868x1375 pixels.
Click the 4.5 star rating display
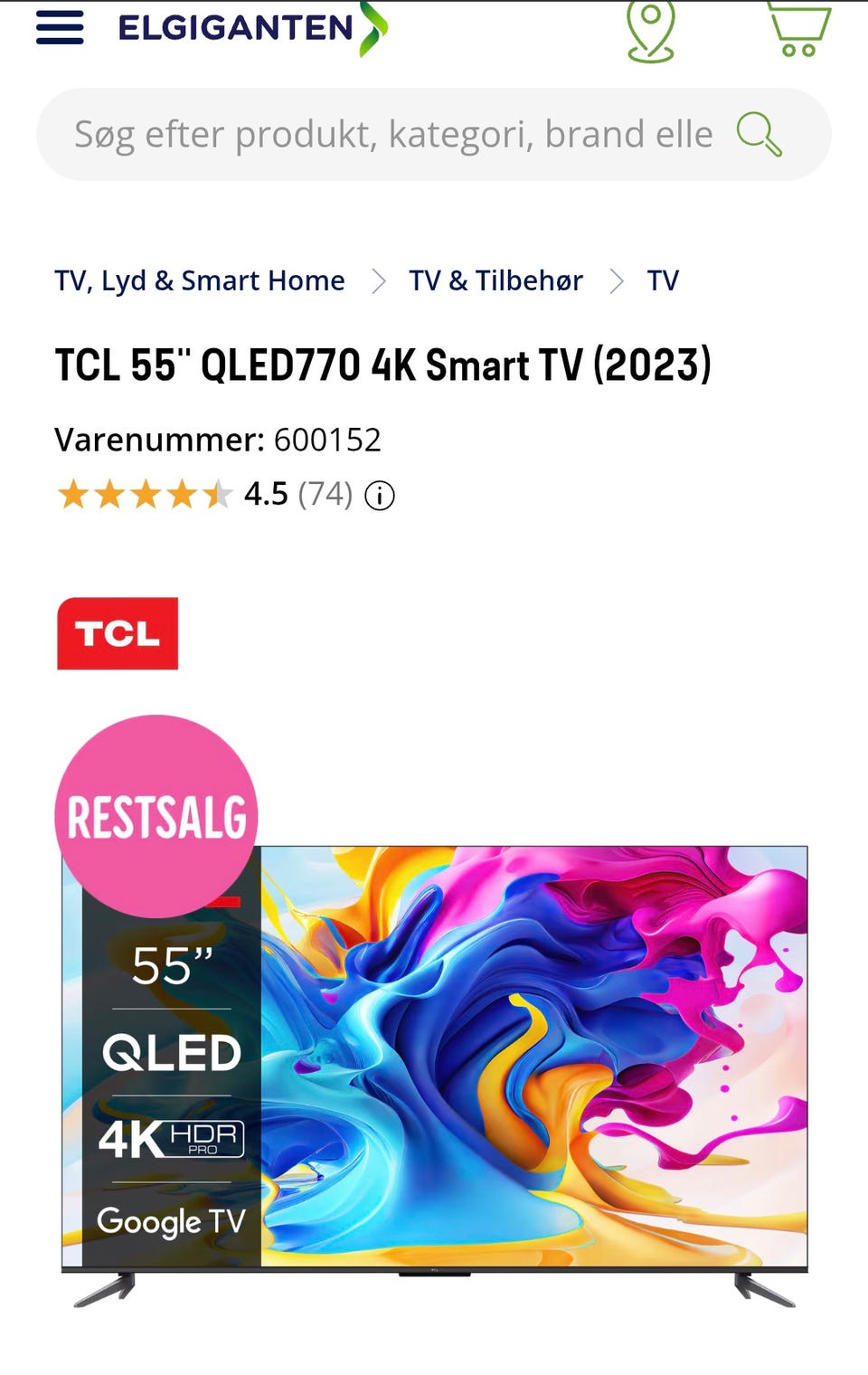265,494
